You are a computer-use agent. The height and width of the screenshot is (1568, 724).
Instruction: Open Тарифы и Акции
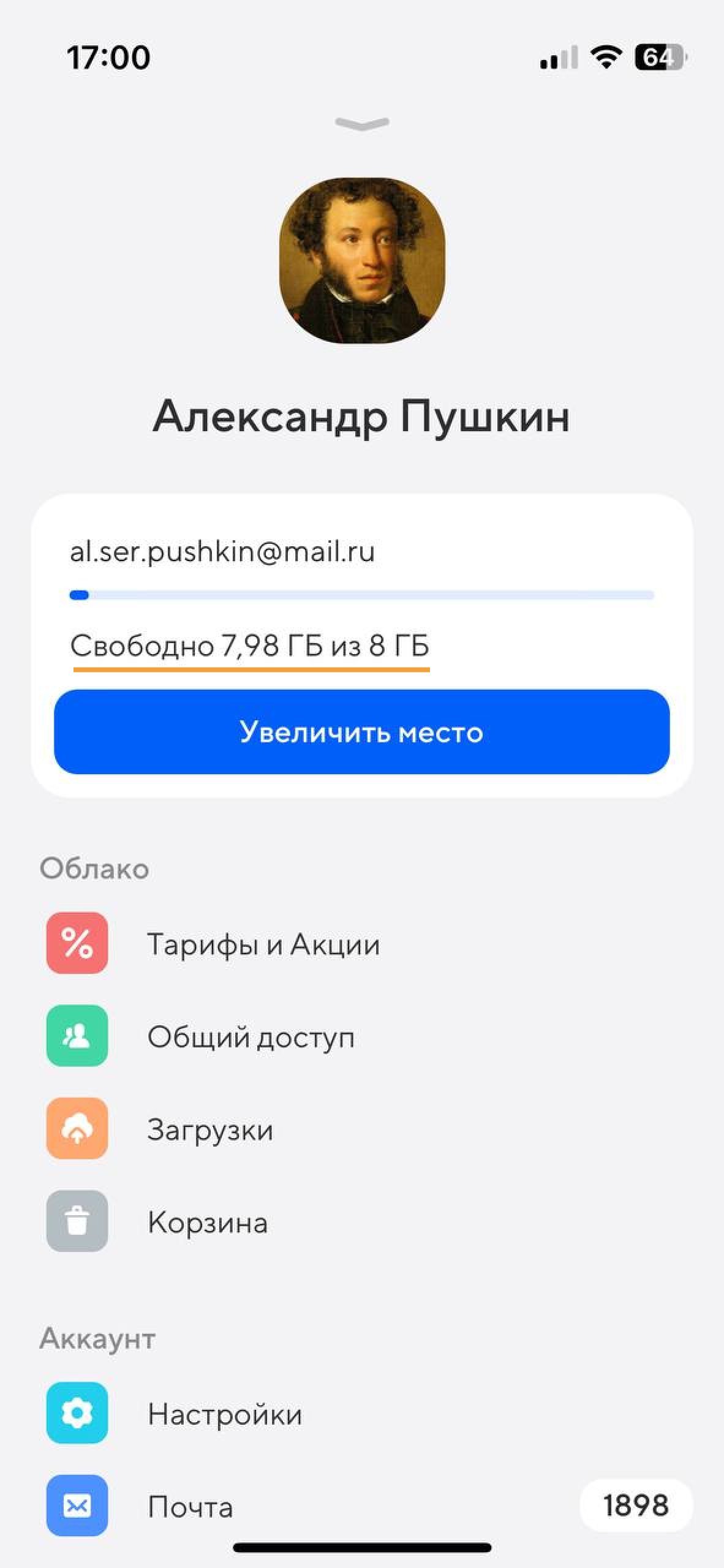(x=263, y=944)
